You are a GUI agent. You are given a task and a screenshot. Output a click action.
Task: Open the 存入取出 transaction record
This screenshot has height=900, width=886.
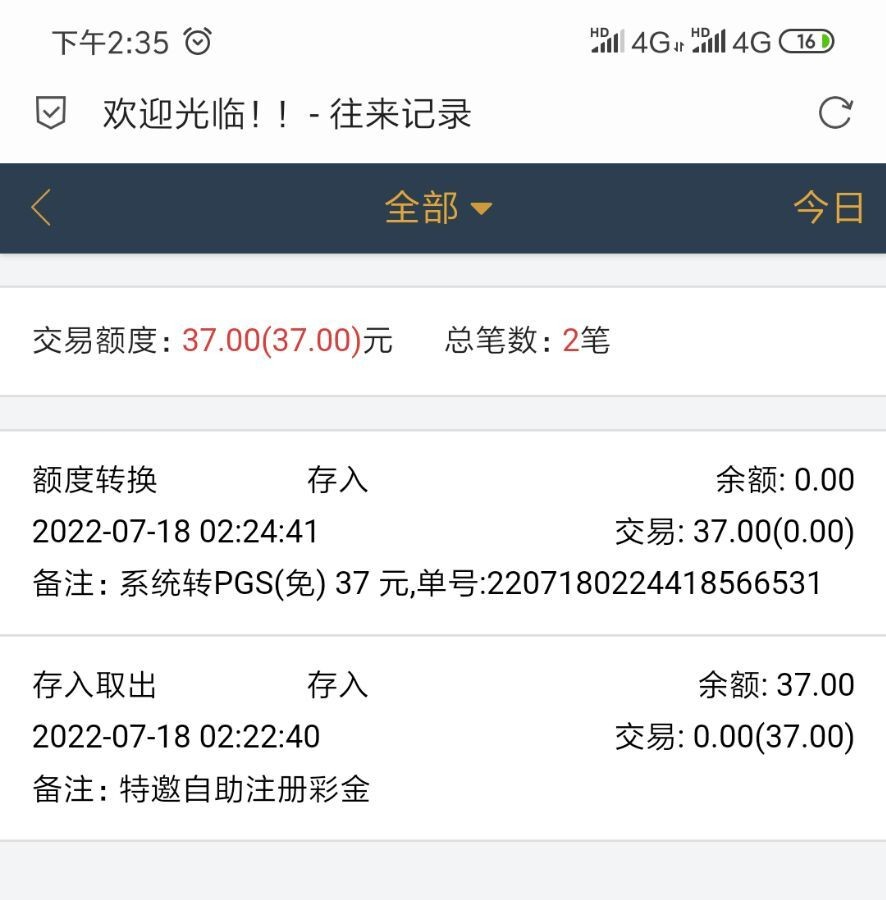443,737
